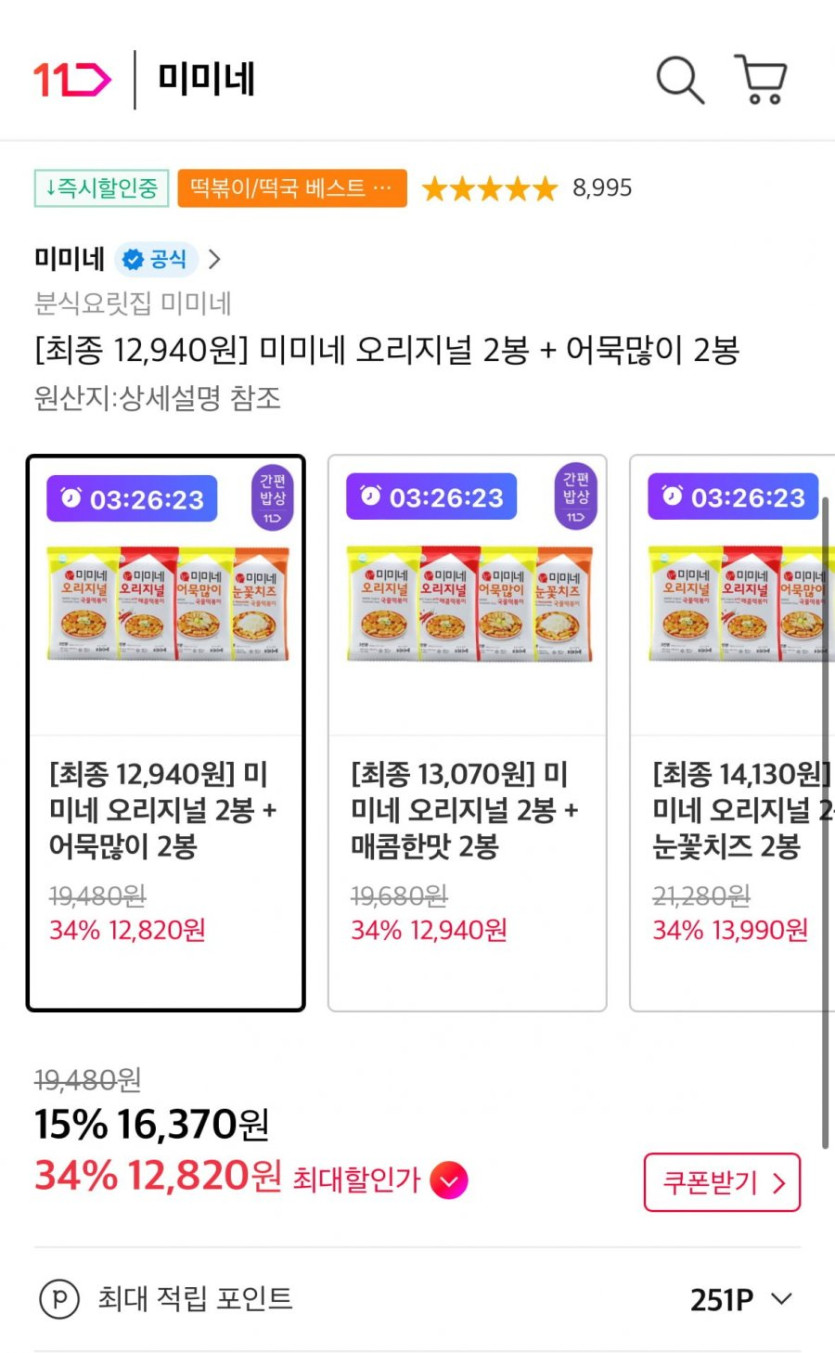Select the 눈꽃치즈 2봉 option card
835x1353 pixels.
click(x=735, y=732)
